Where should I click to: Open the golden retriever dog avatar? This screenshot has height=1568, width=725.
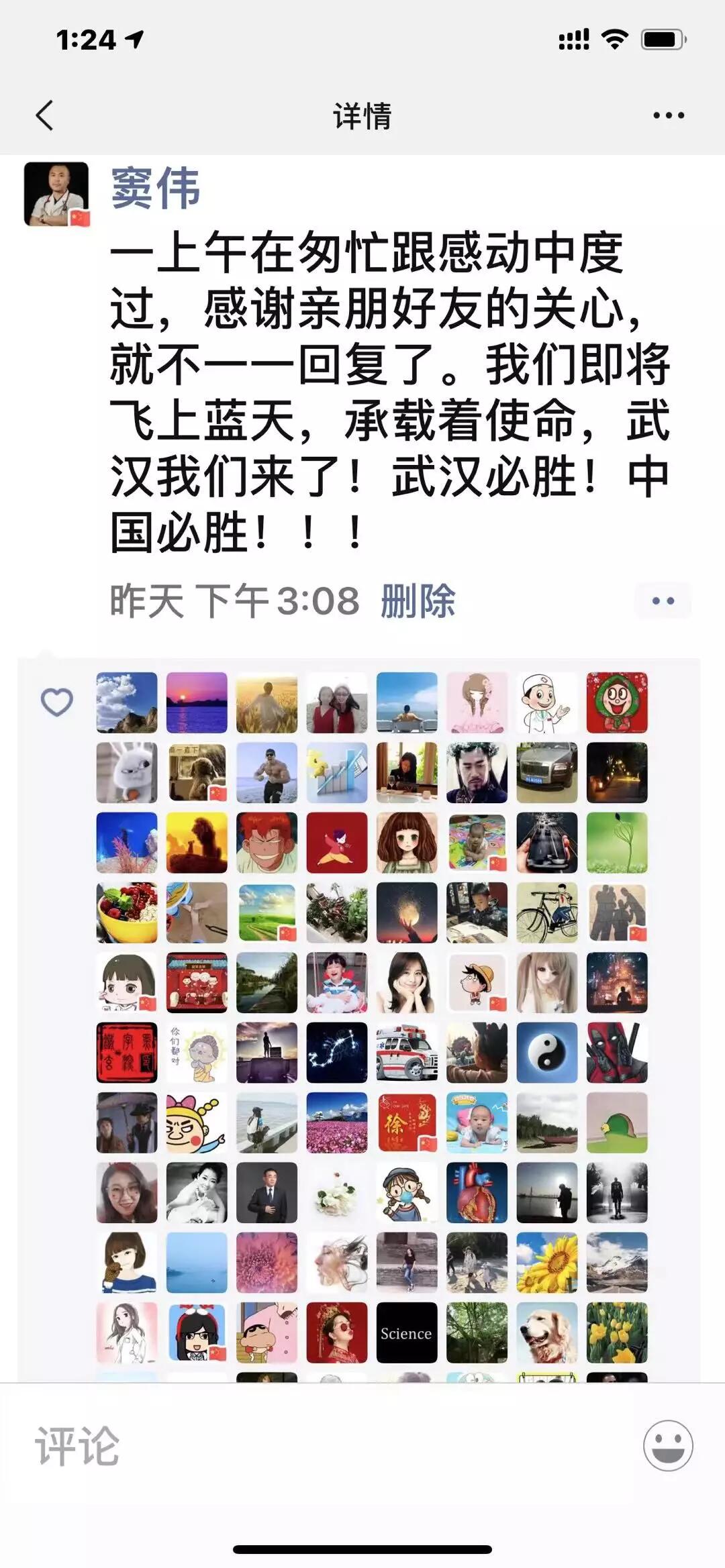click(x=546, y=1332)
